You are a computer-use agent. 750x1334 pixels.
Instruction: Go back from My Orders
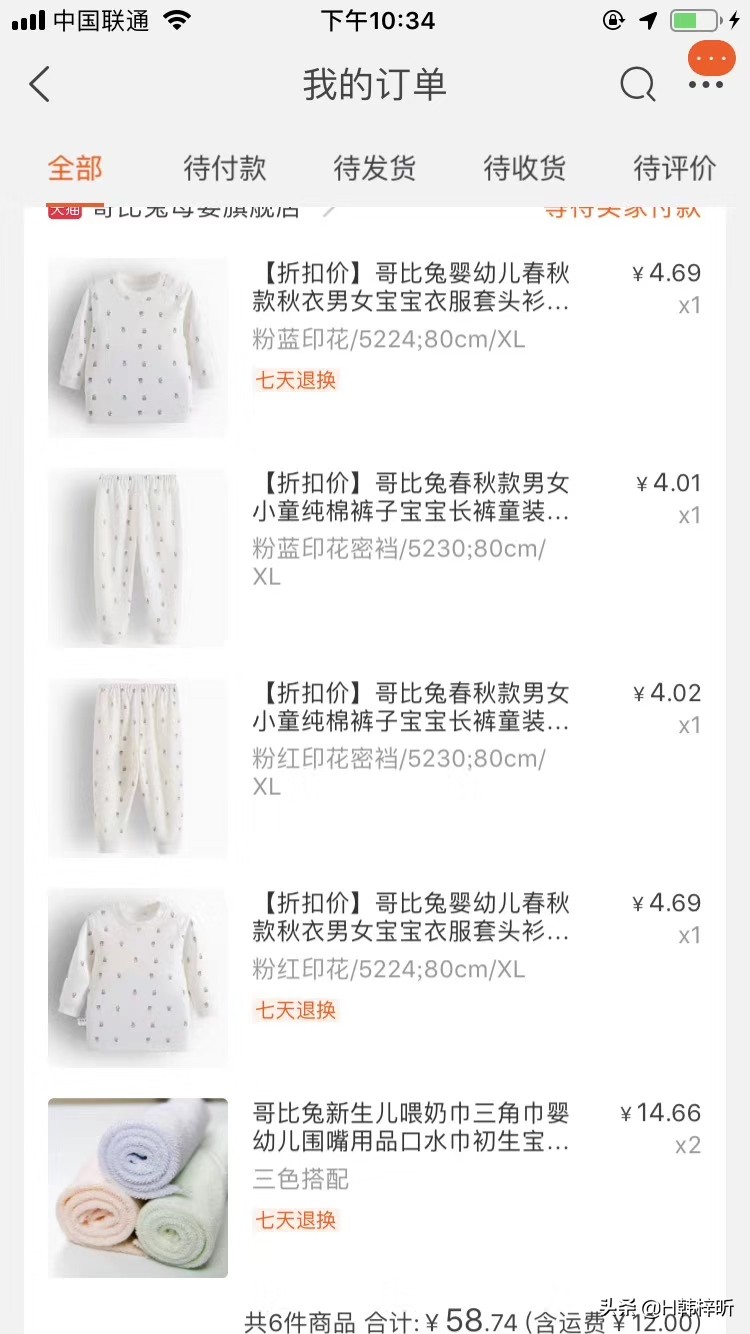click(x=40, y=85)
